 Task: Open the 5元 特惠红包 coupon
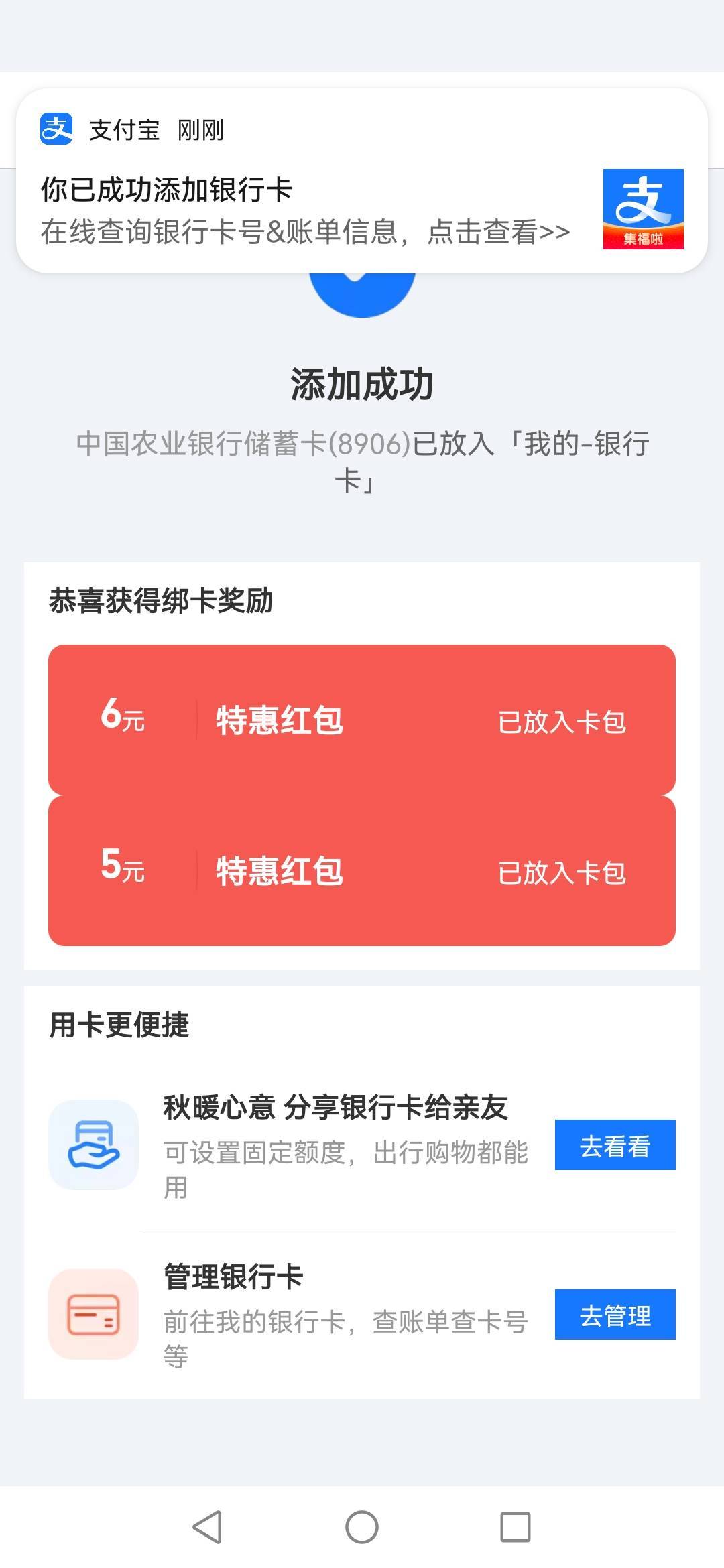point(362,870)
